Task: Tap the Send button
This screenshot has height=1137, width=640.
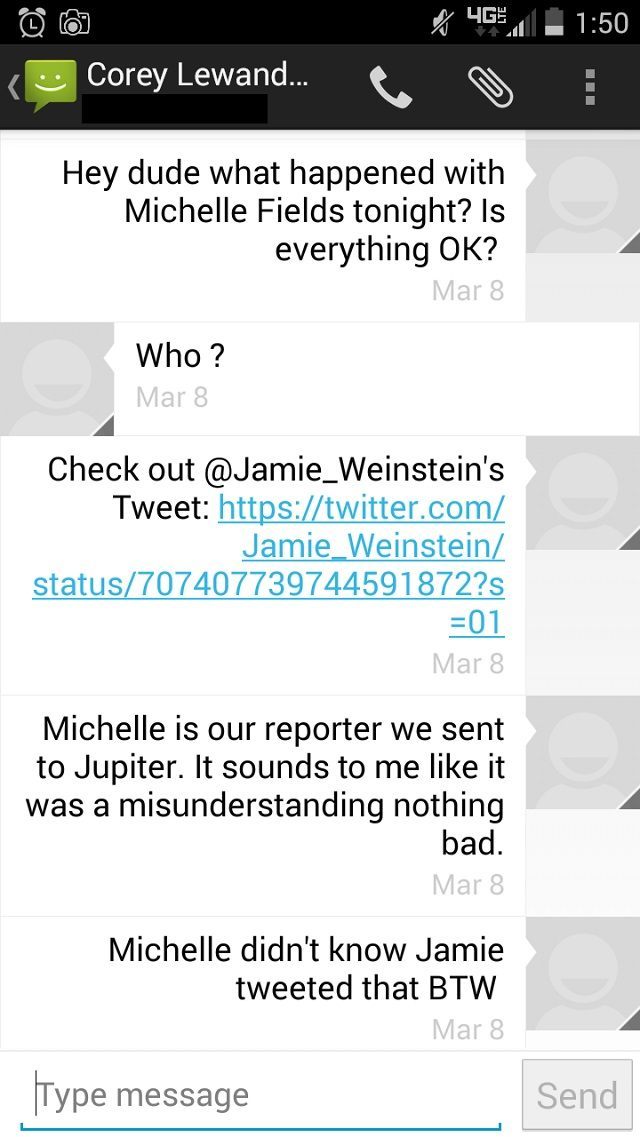Action: [577, 1095]
